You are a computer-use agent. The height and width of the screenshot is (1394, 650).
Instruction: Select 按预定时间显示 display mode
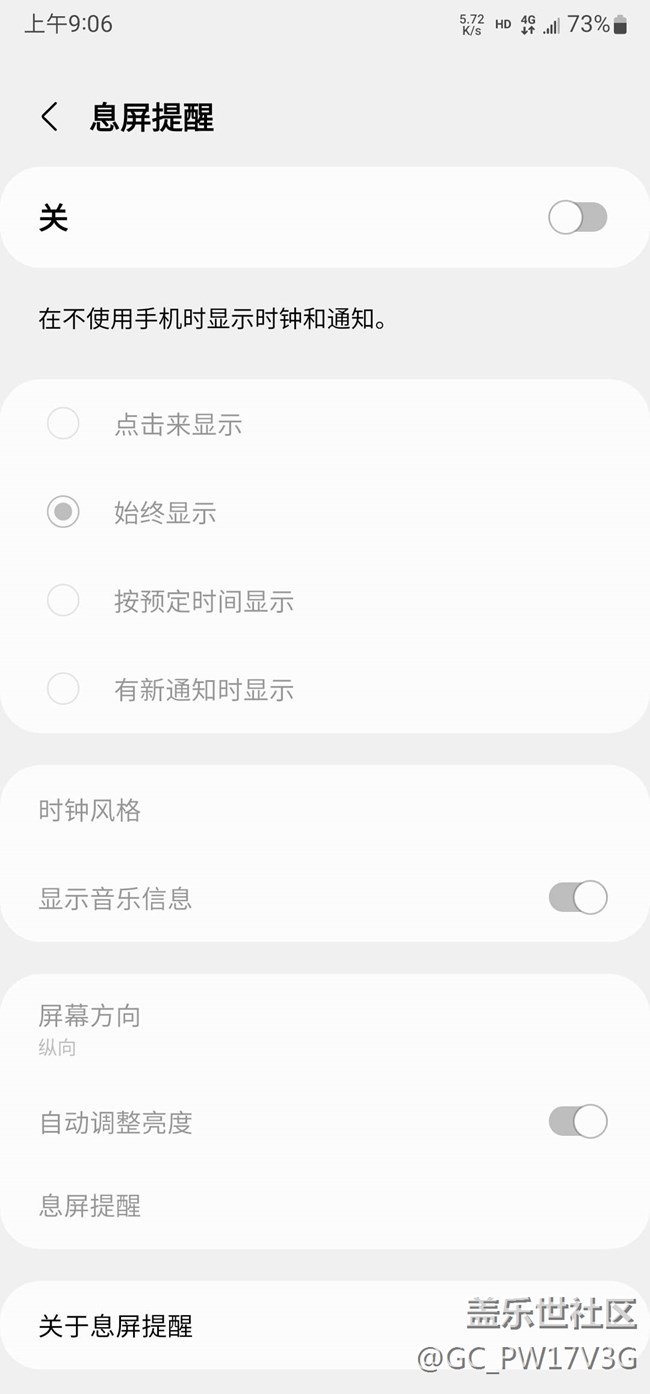(63, 601)
